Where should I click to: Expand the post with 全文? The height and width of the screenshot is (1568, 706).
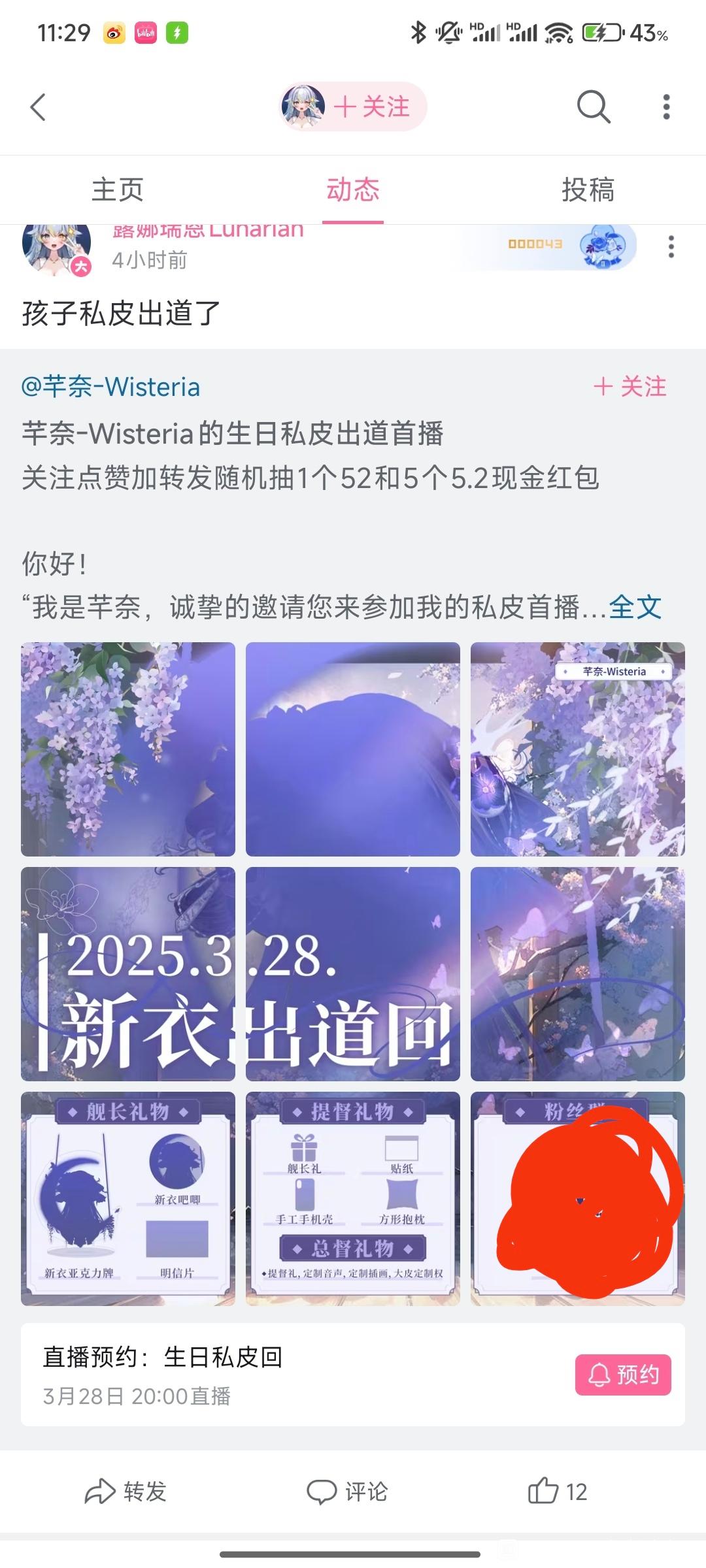(x=635, y=608)
